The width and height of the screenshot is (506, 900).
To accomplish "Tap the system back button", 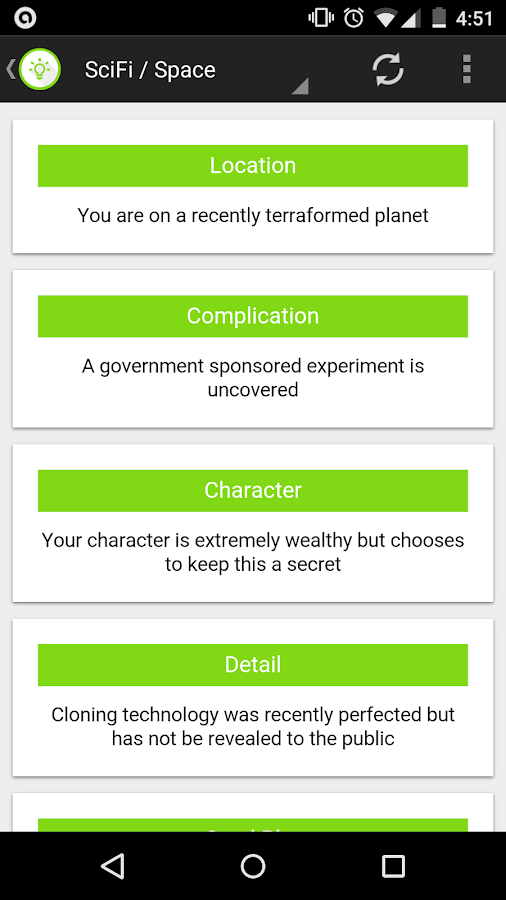I will point(112,866).
